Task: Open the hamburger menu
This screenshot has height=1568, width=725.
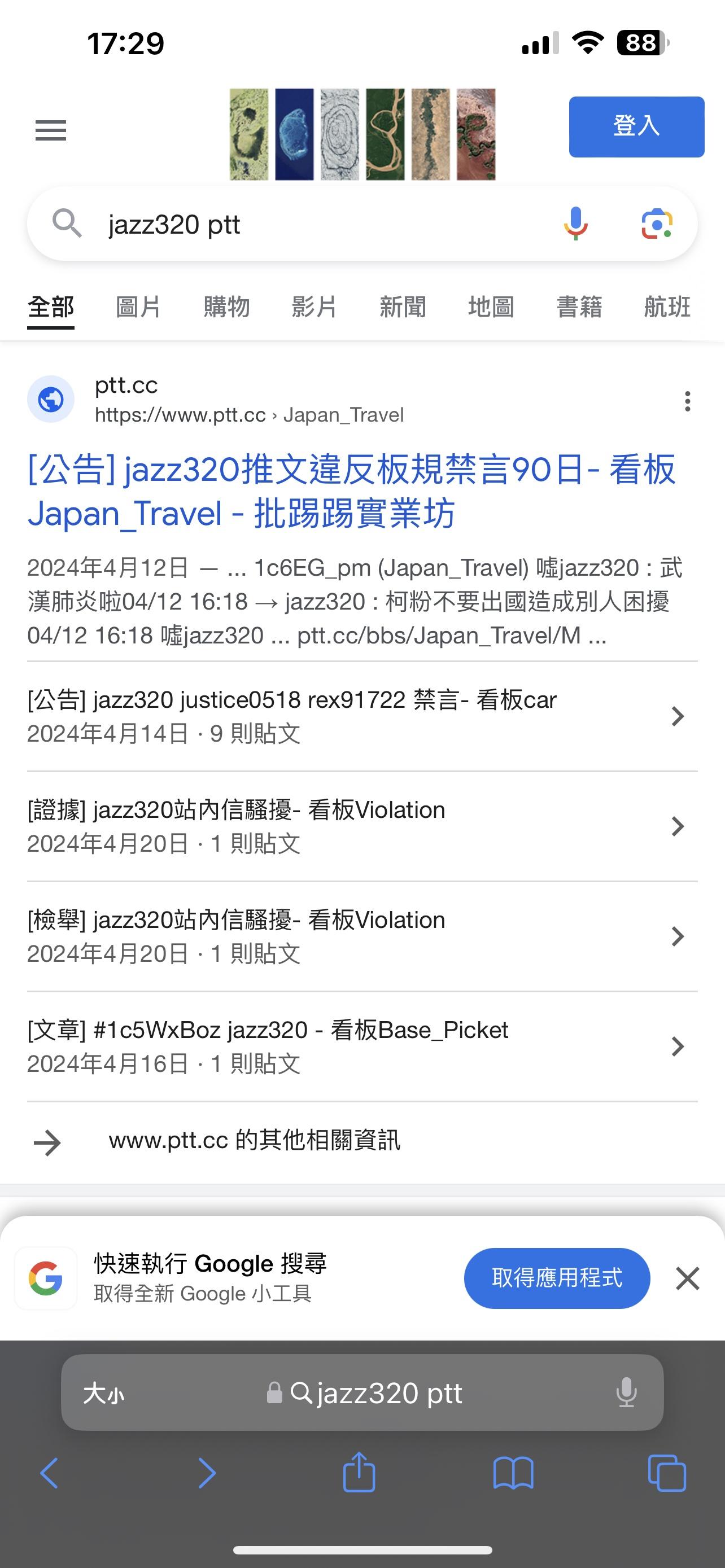Action: click(x=50, y=130)
